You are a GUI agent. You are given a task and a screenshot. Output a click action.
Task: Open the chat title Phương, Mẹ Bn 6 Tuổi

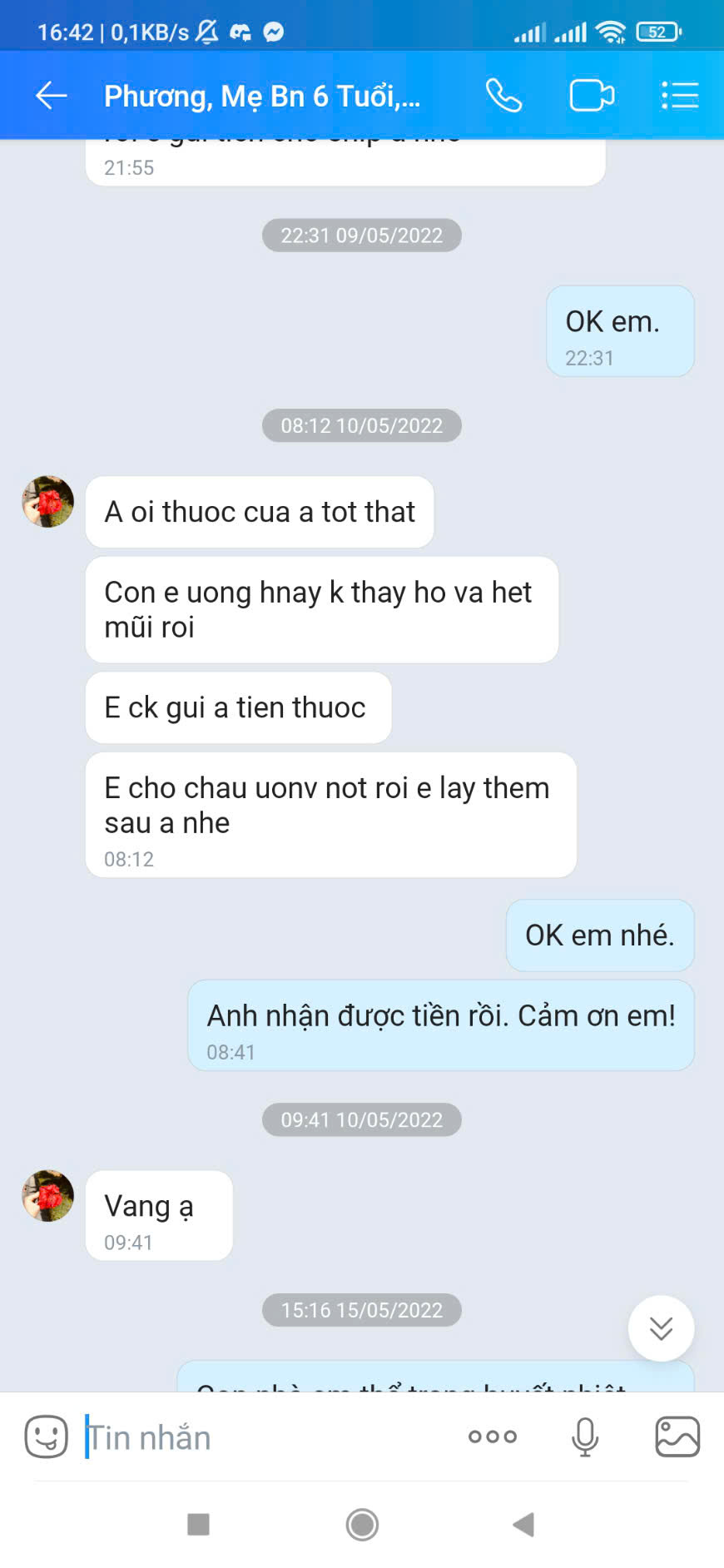[x=262, y=97]
